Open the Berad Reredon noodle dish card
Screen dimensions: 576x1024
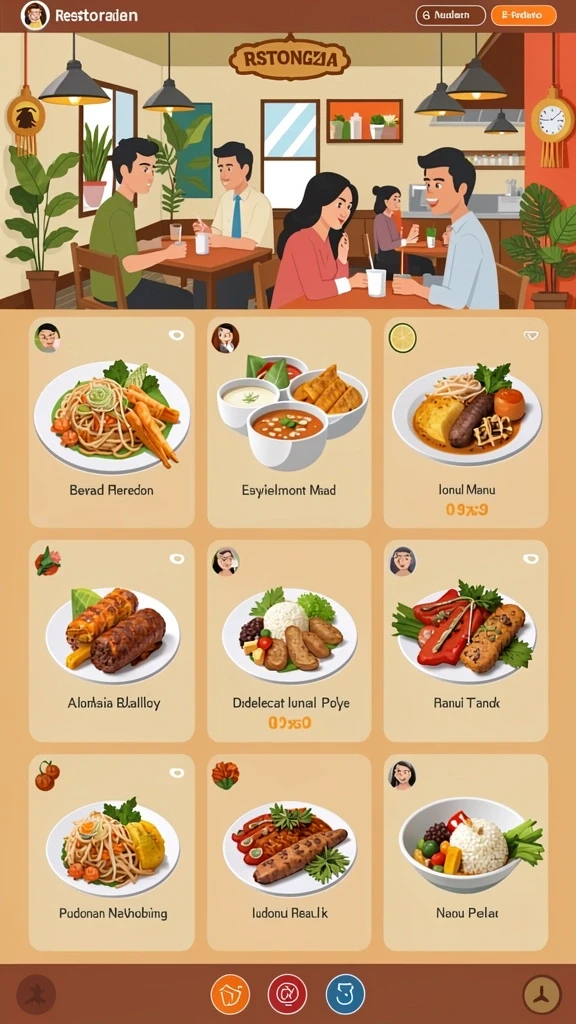[112, 423]
